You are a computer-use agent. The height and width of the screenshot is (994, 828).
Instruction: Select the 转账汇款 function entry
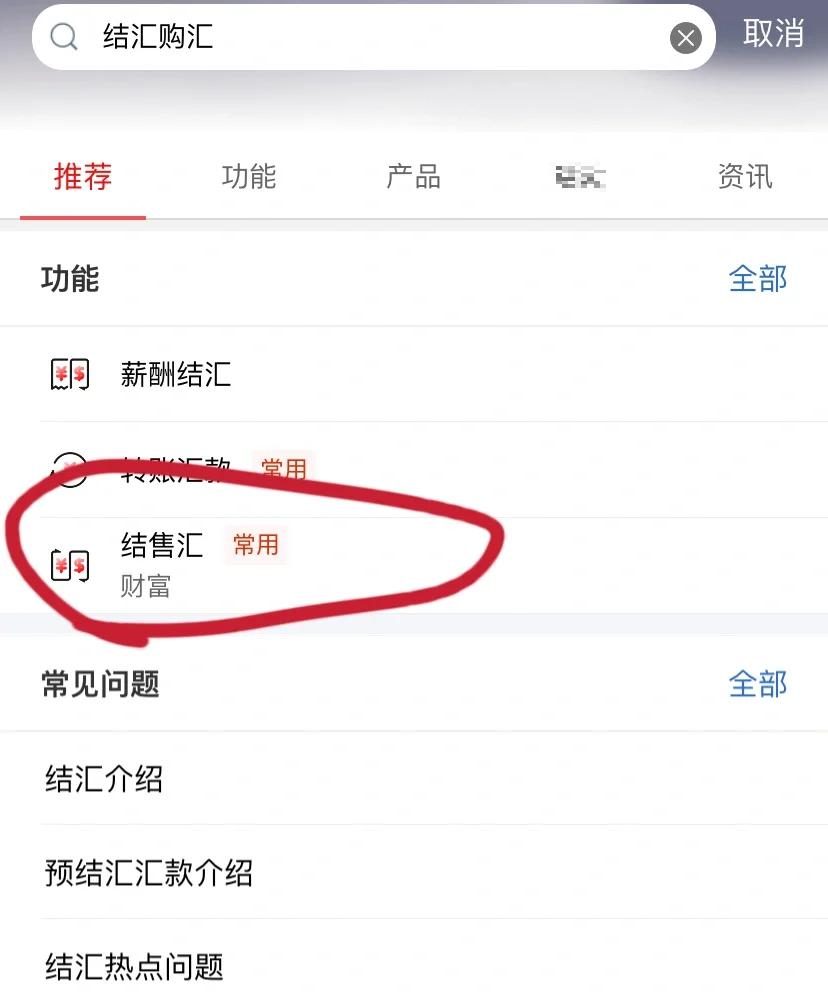coord(176,468)
